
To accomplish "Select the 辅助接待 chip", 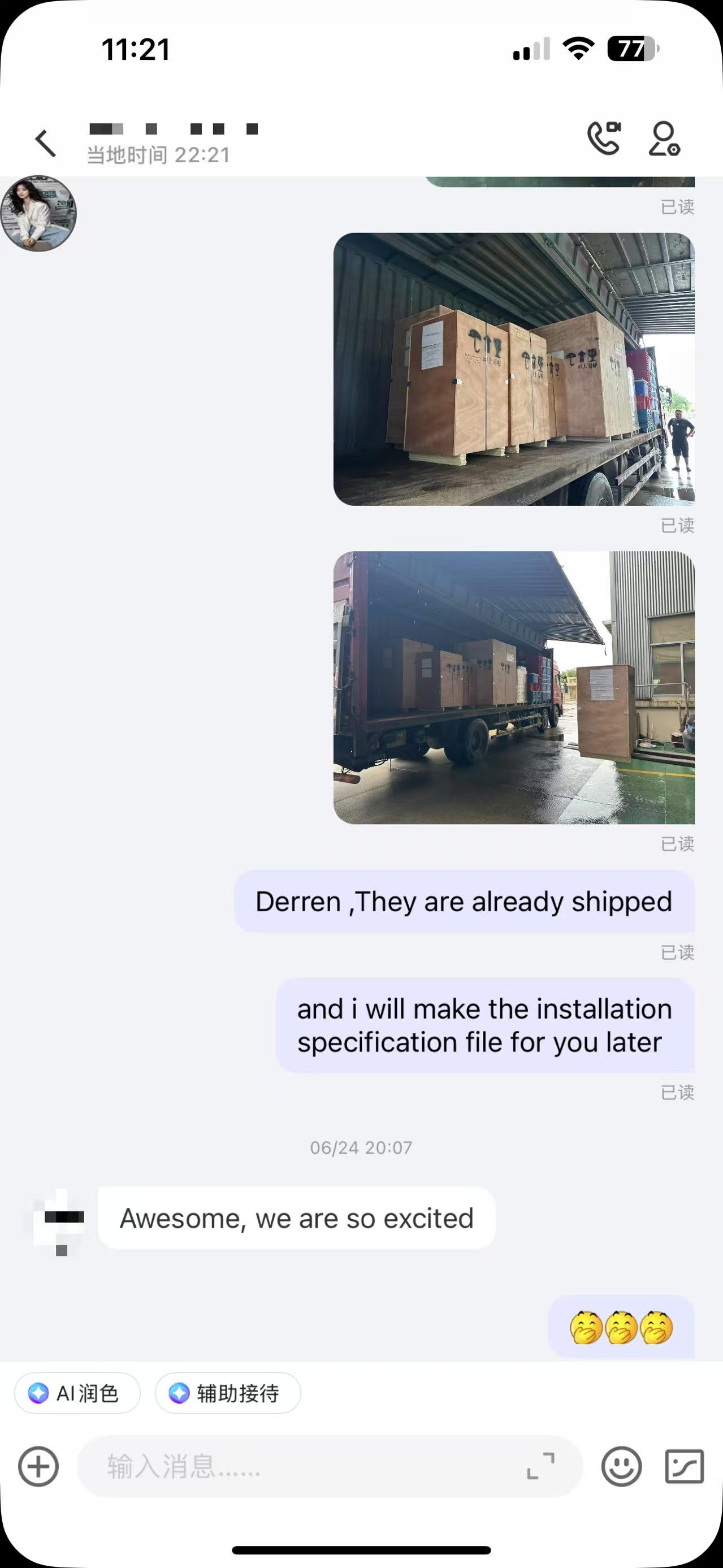I will (228, 1393).
